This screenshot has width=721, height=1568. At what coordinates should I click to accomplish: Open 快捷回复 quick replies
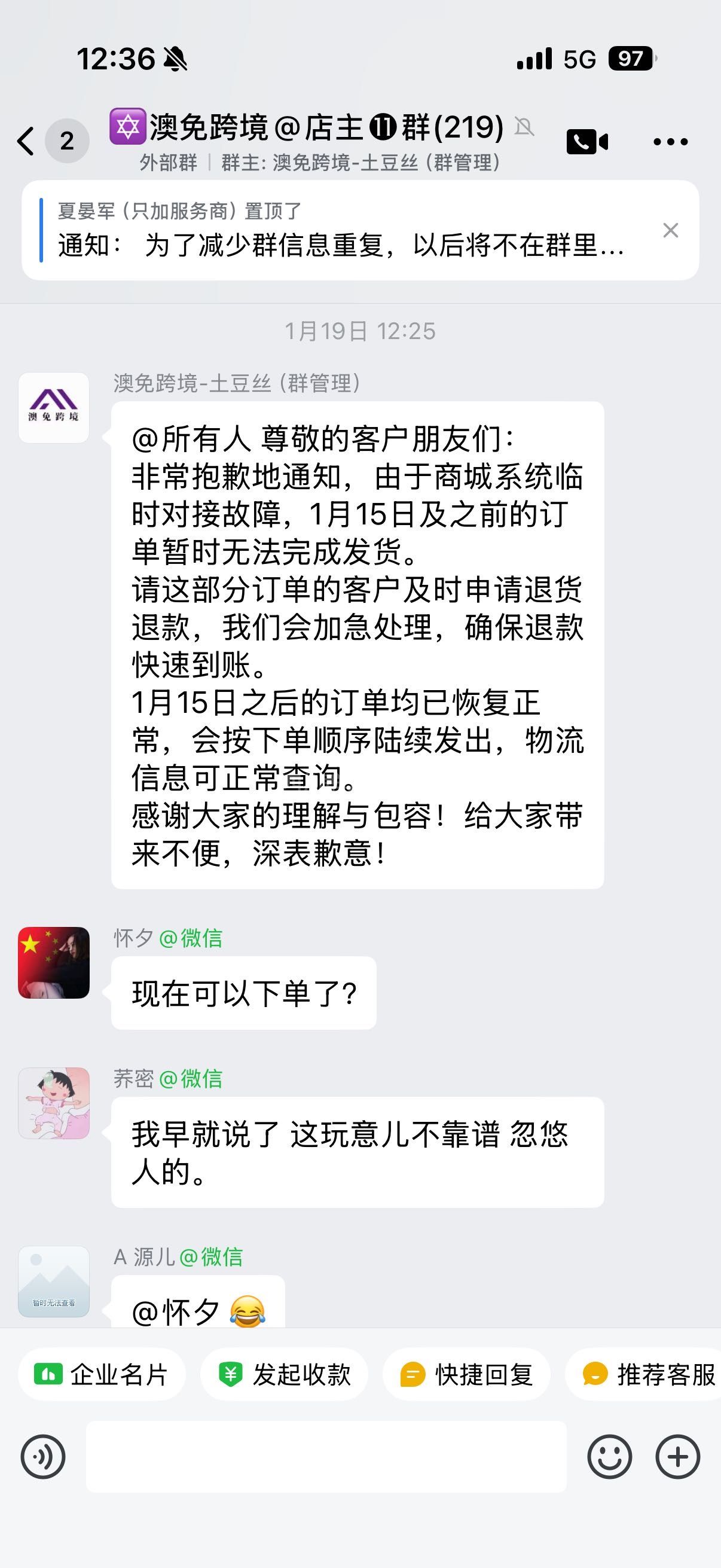pyautogui.click(x=467, y=1374)
